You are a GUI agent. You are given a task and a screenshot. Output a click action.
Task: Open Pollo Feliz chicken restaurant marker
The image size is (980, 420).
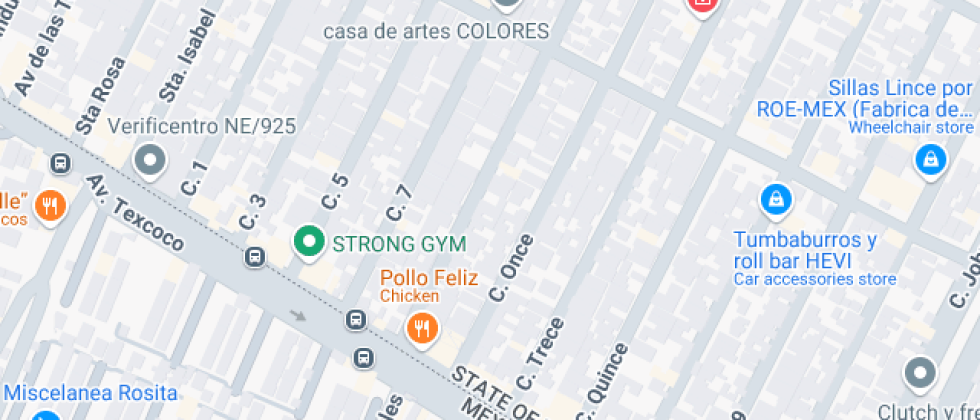[x=423, y=326]
